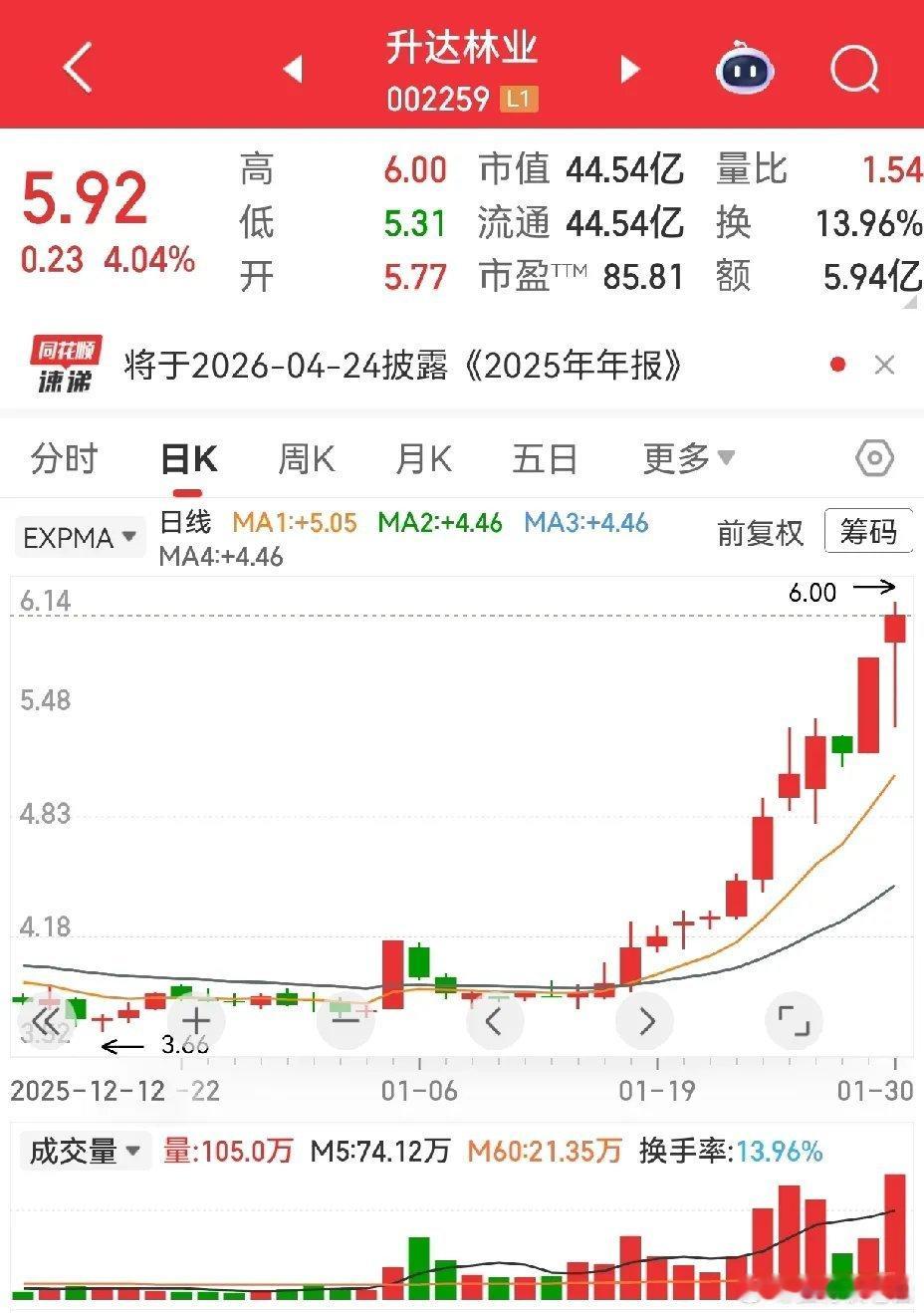Open the robot assistant icon

coord(745,69)
